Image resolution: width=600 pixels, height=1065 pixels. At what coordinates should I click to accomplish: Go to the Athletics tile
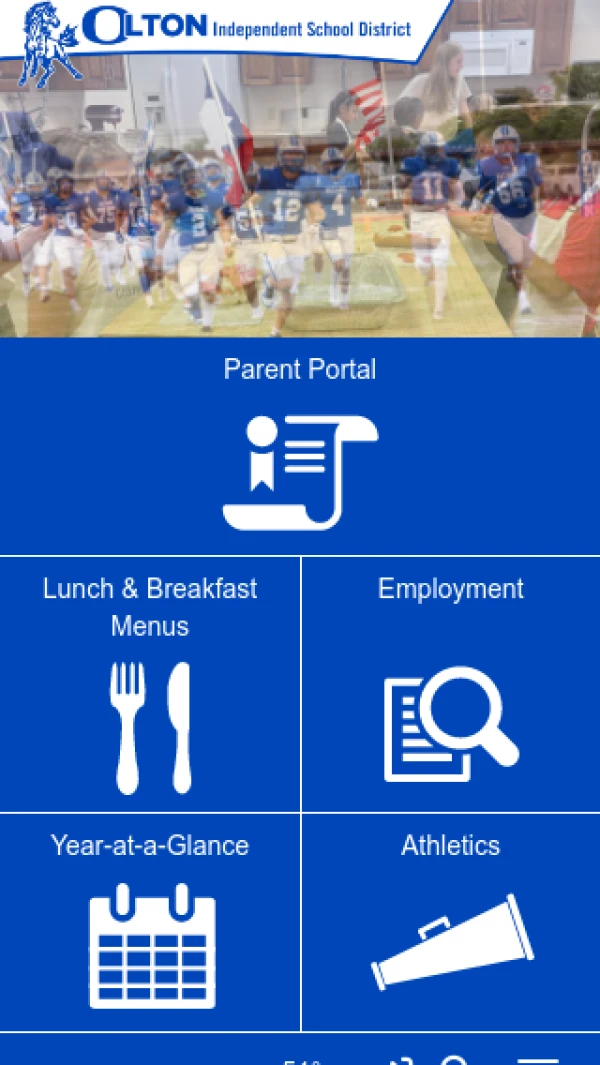[x=450, y=922]
